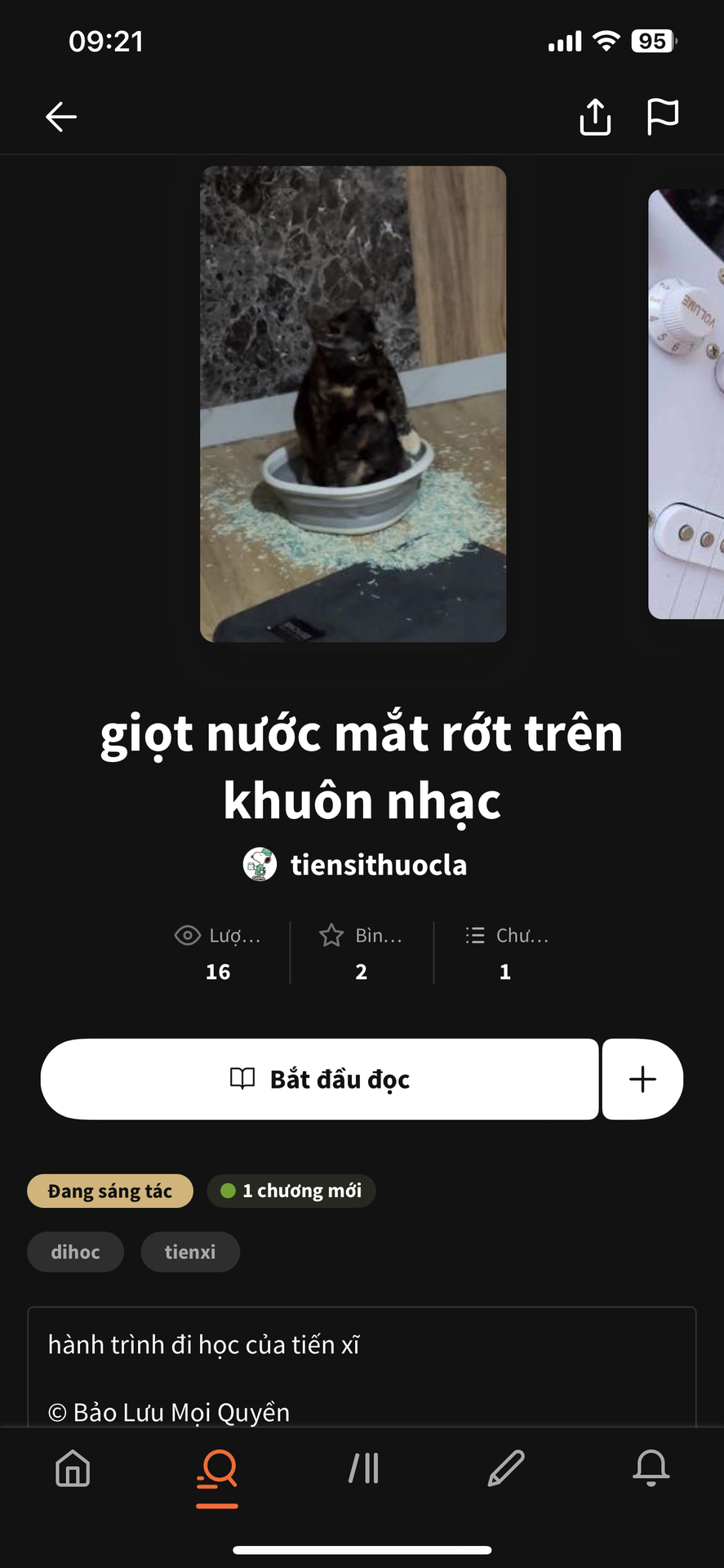
Task: Open the Write tab with the pencil icon
Action: click(x=506, y=1468)
